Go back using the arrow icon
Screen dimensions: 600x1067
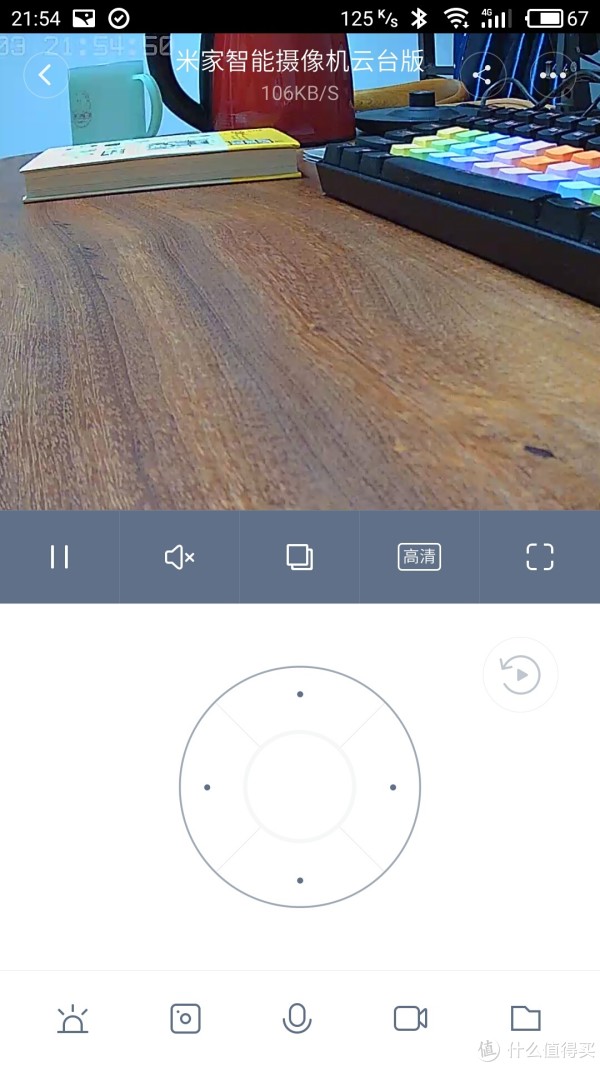point(45,75)
